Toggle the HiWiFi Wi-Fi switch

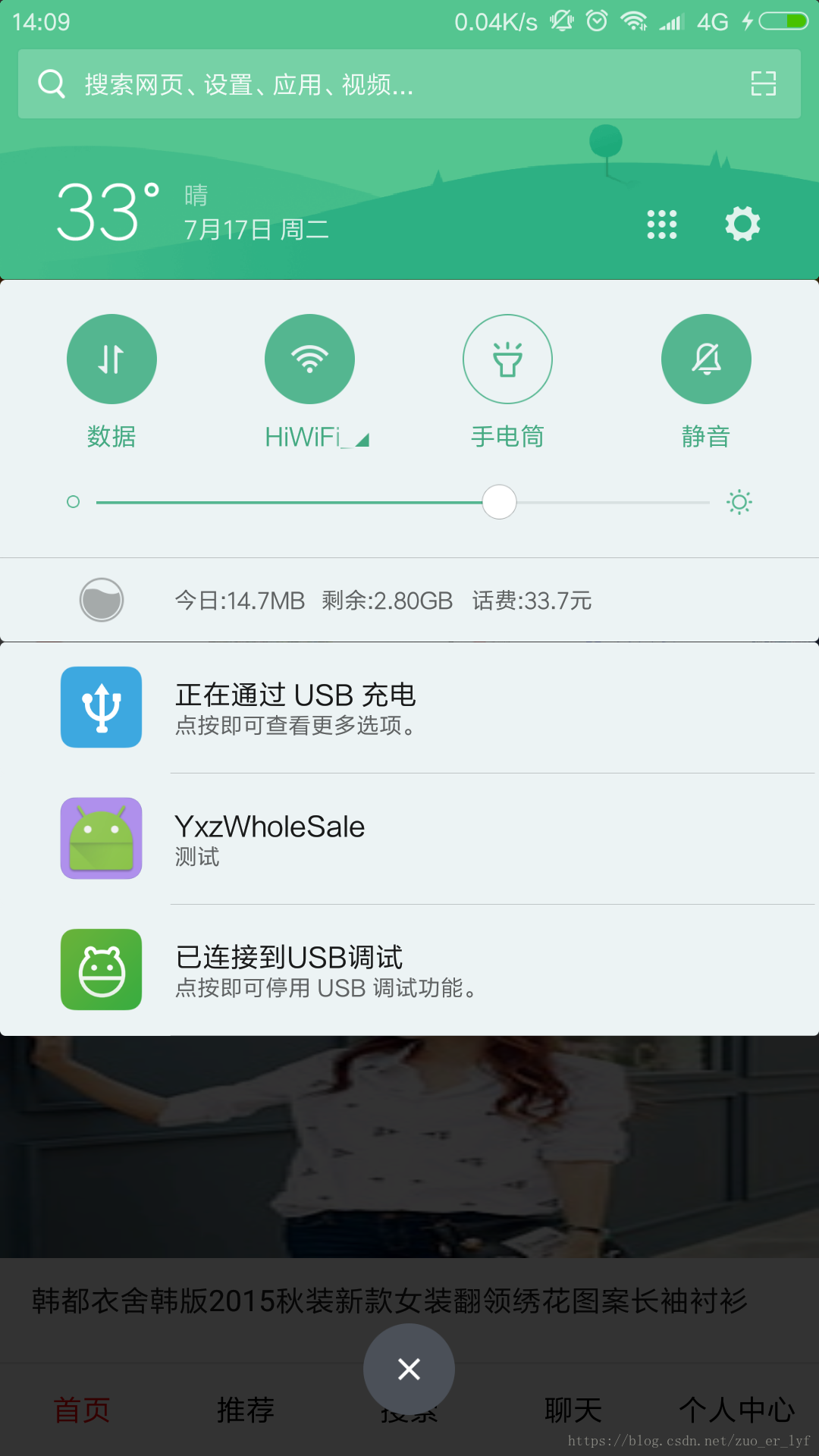(x=309, y=359)
